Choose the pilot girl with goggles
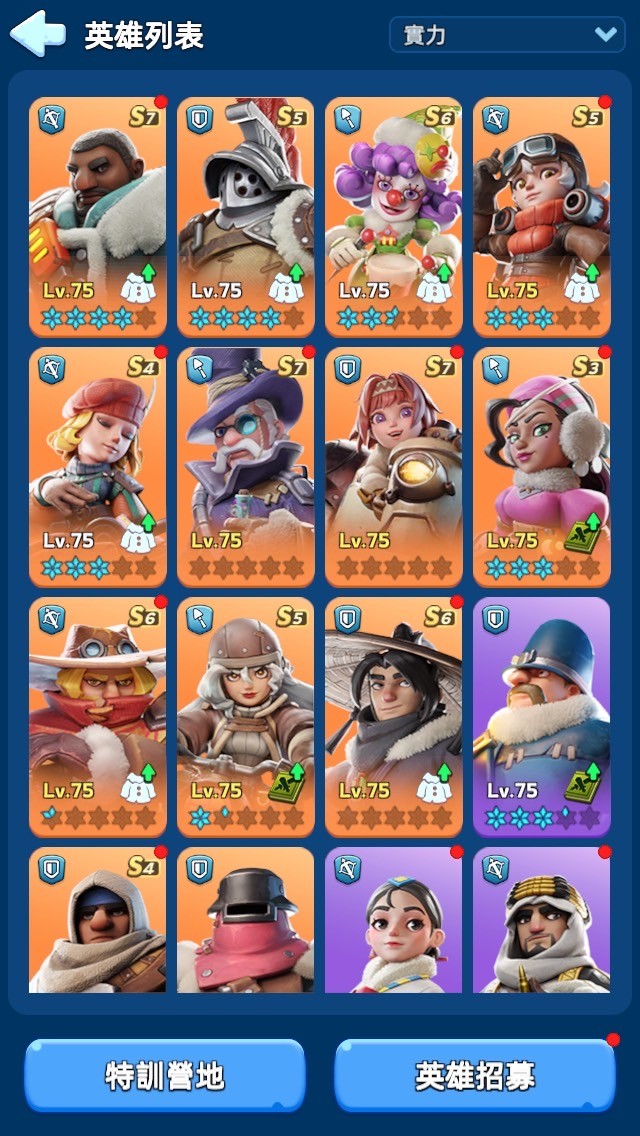Screen dimensions: 640x1136 coord(541,215)
